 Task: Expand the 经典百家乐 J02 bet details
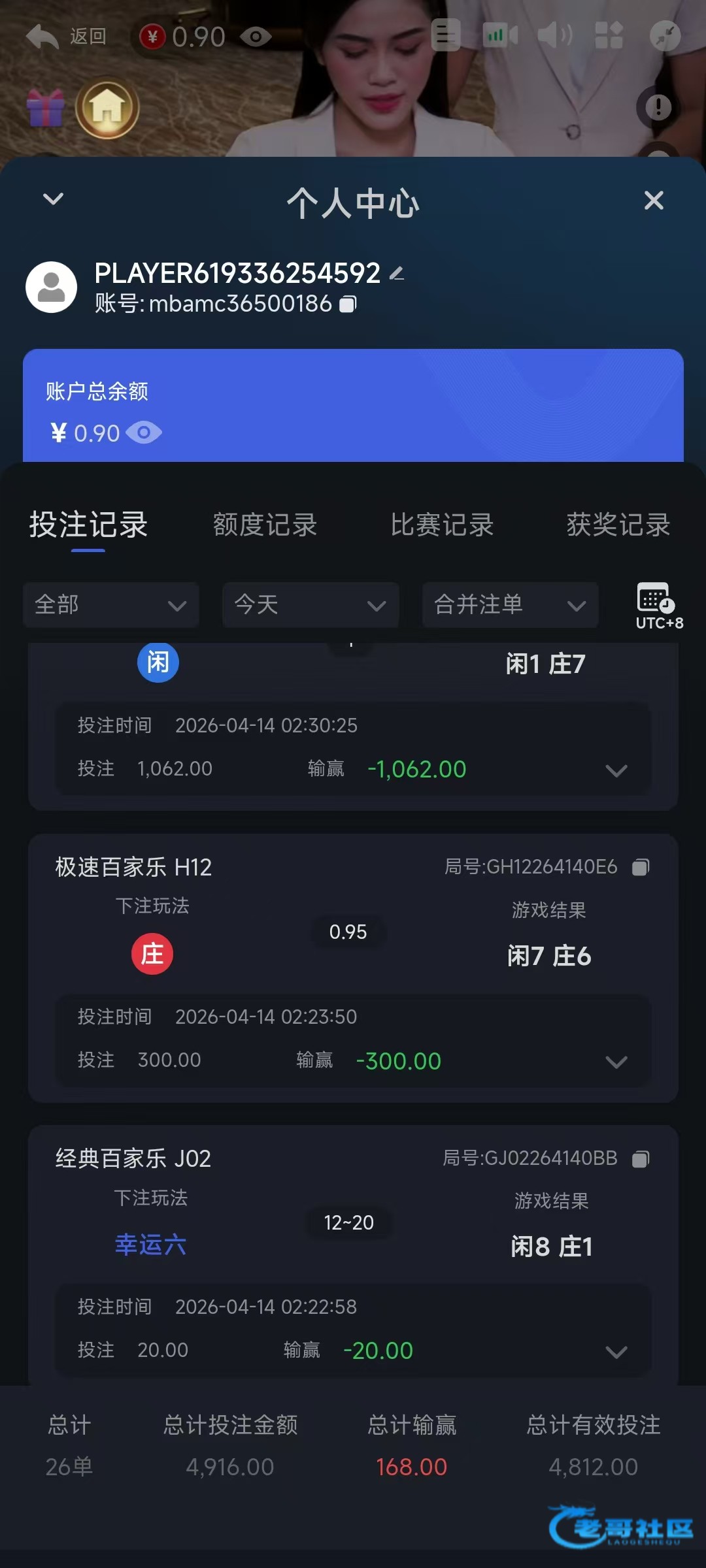point(616,1352)
